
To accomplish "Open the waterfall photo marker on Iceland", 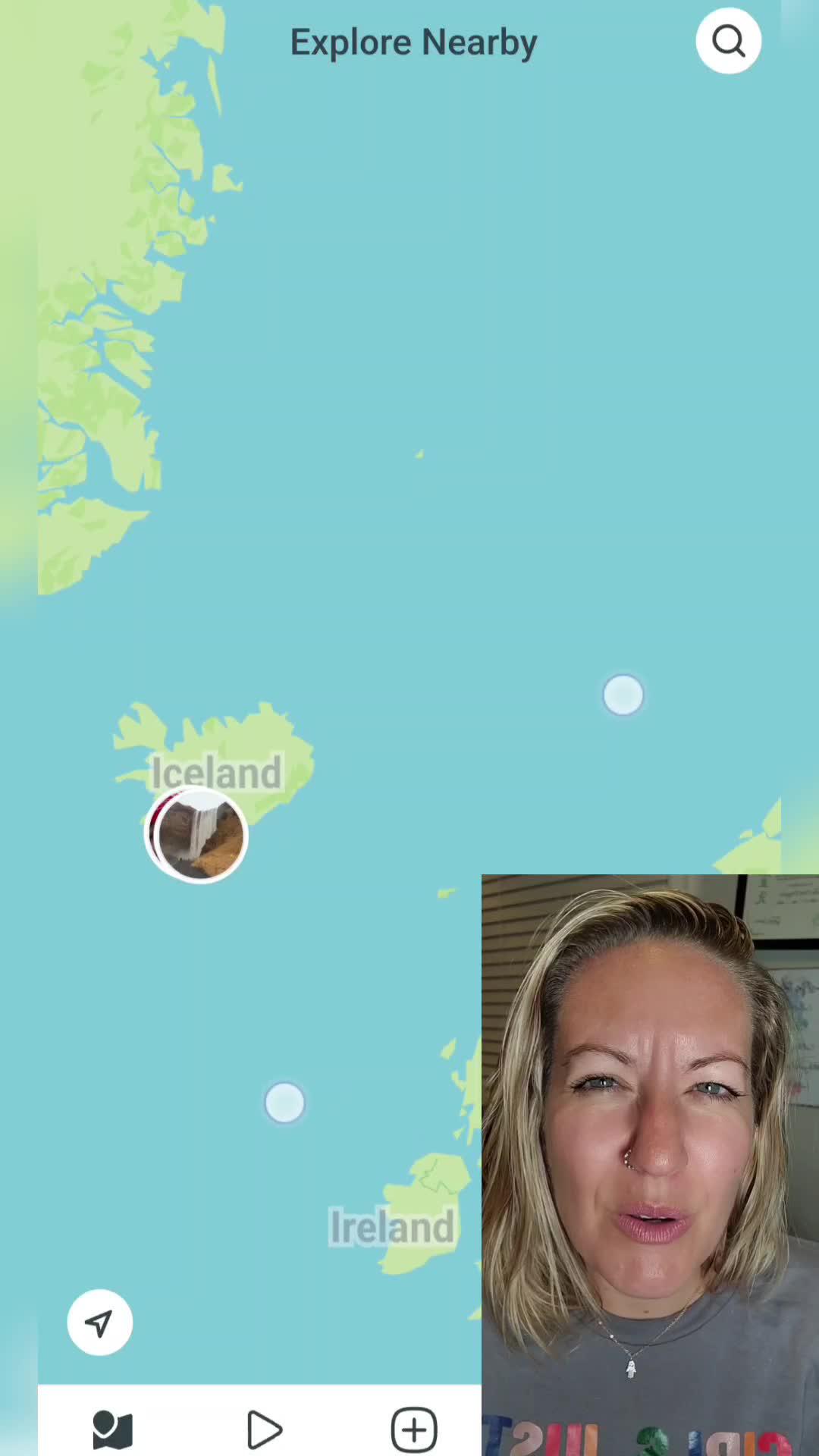I will pyautogui.click(x=197, y=836).
